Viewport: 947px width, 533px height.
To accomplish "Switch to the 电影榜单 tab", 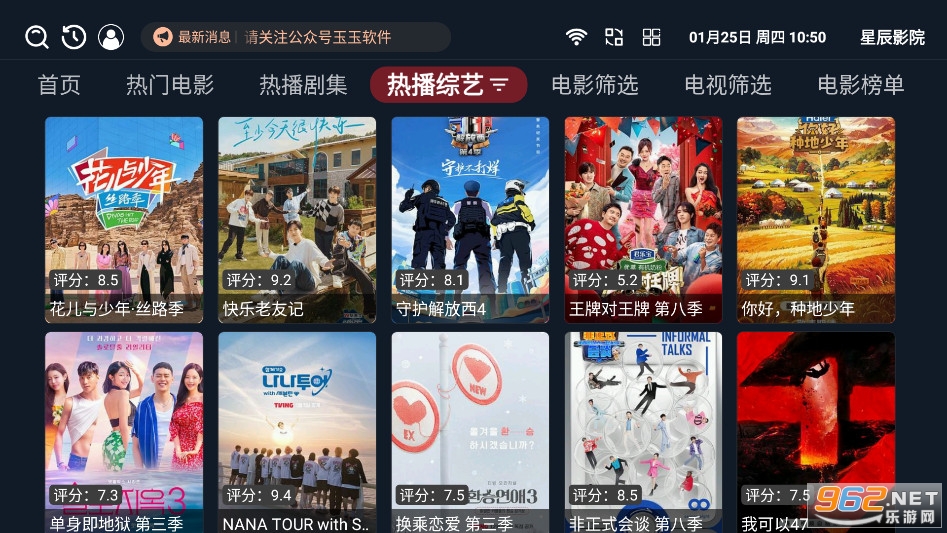I will pos(860,85).
